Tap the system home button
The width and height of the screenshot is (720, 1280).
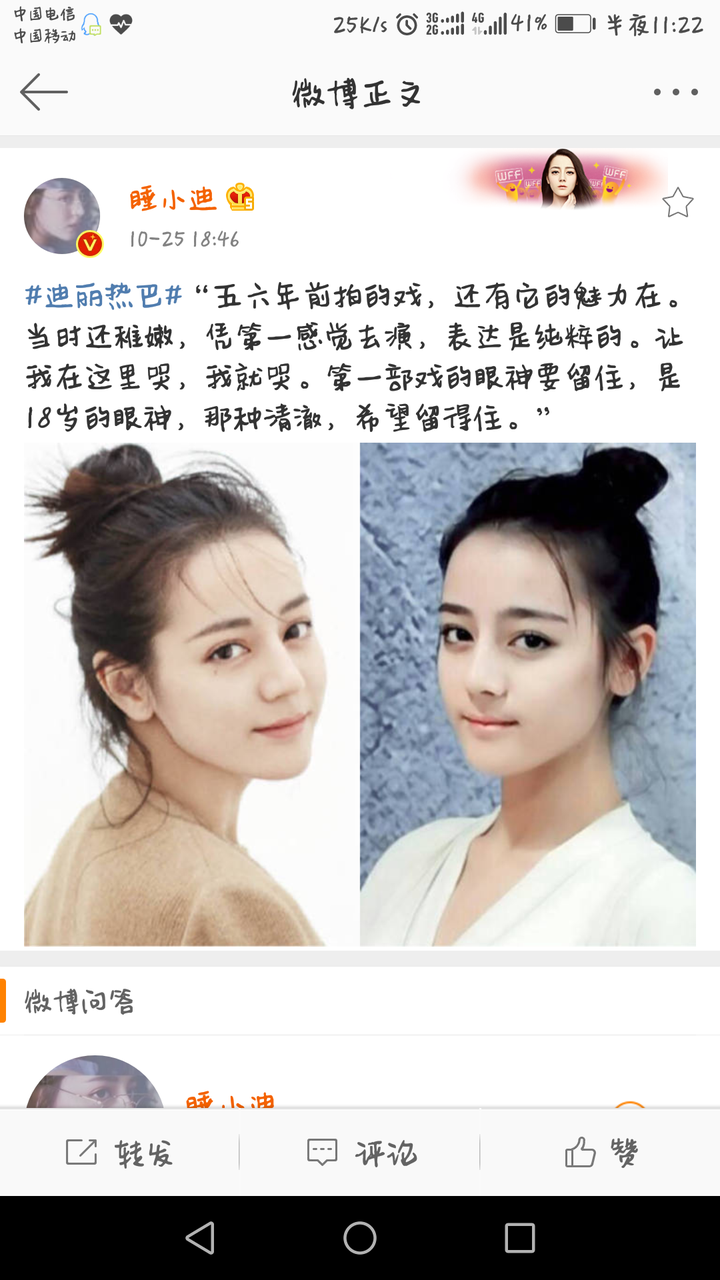pyautogui.click(x=360, y=1238)
